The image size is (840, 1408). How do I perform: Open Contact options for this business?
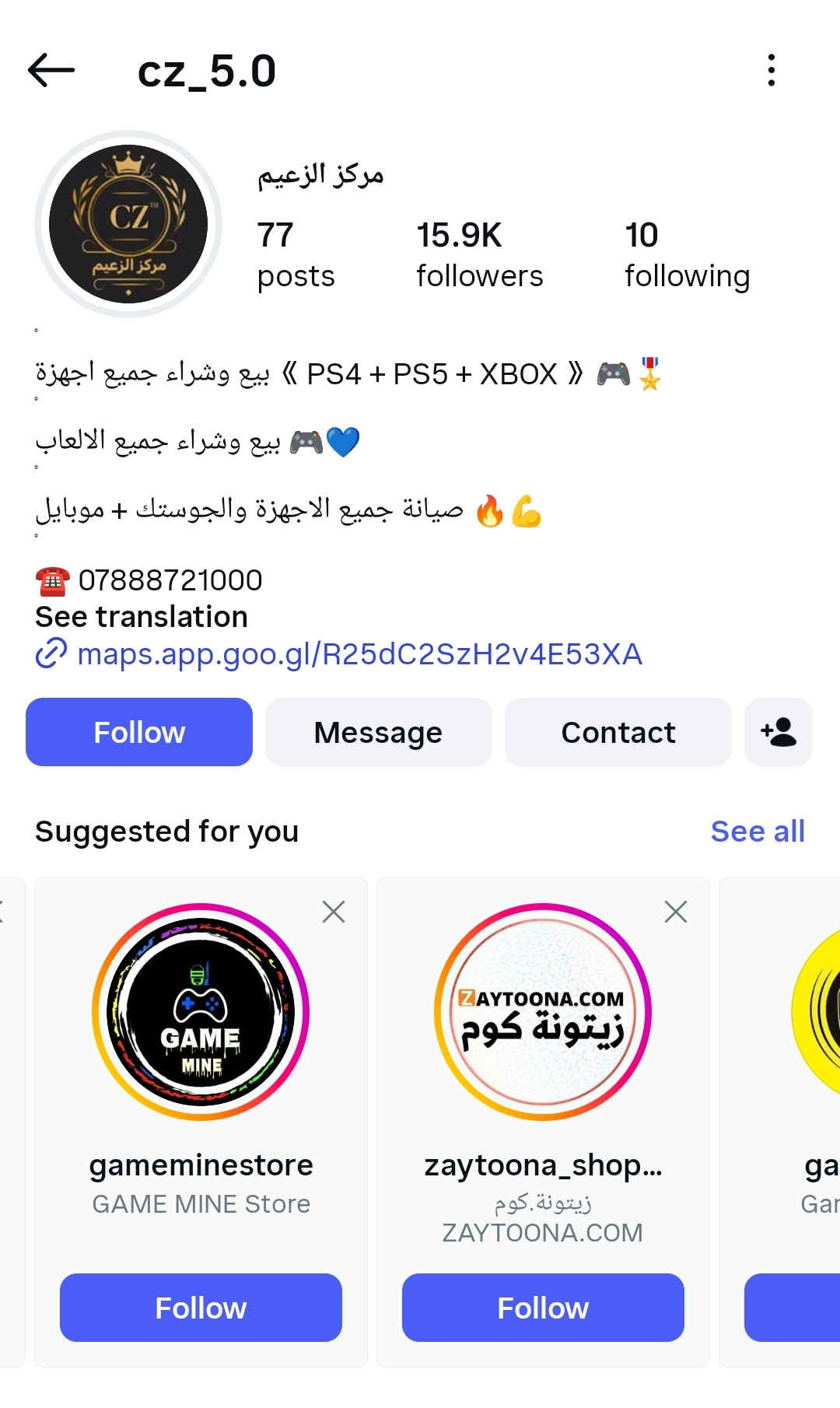618,732
